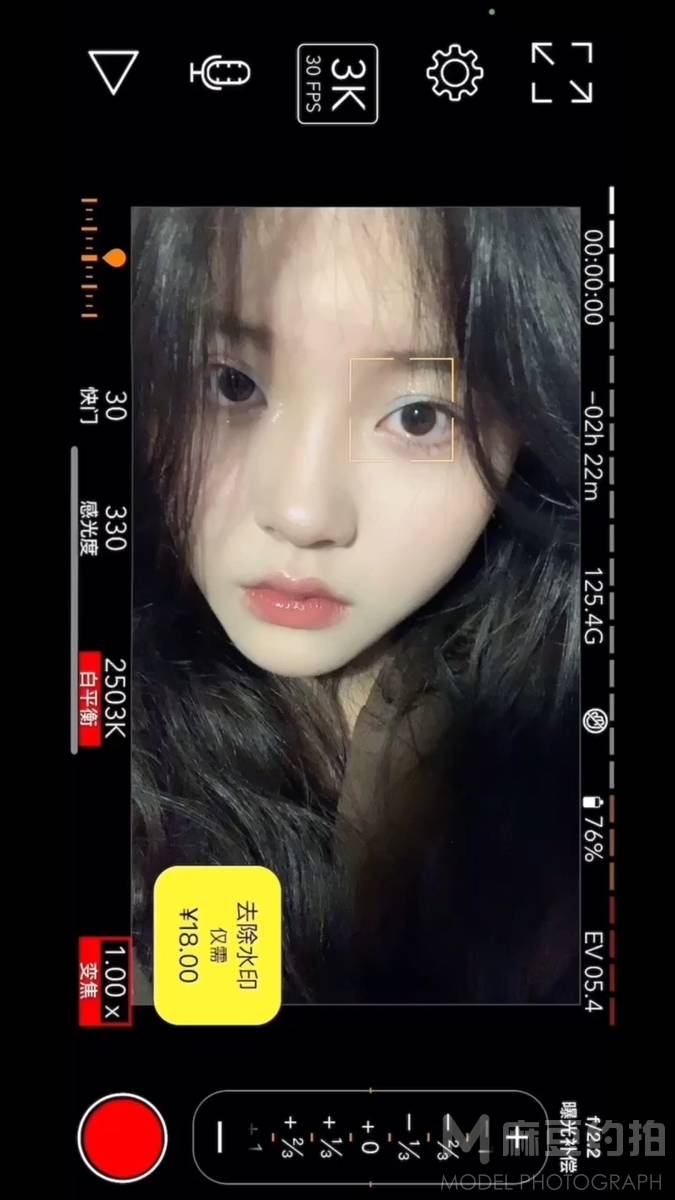Open the microphone audio options
The width and height of the screenshot is (675, 1200).
tap(220, 72)
